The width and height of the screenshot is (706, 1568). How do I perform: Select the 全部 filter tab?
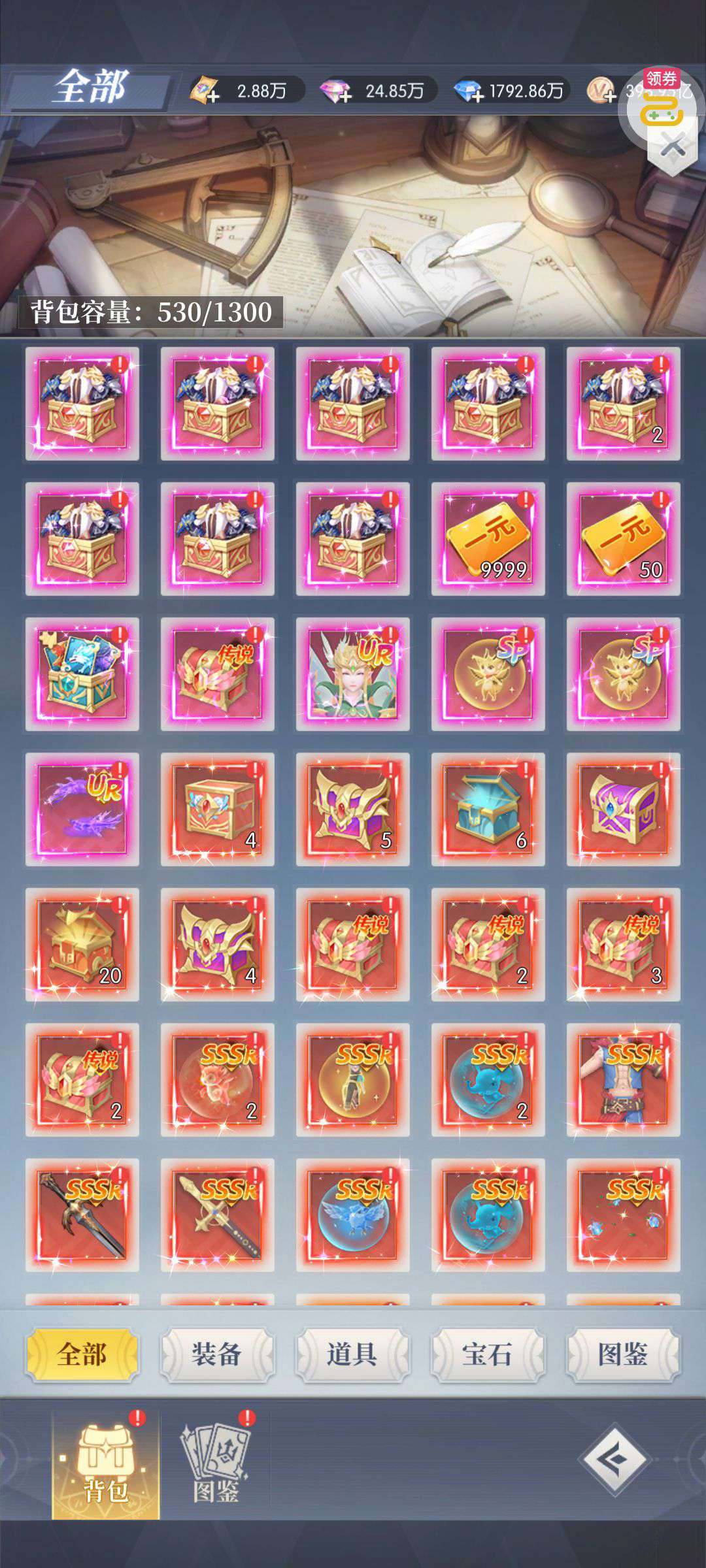coord(82,1354)
